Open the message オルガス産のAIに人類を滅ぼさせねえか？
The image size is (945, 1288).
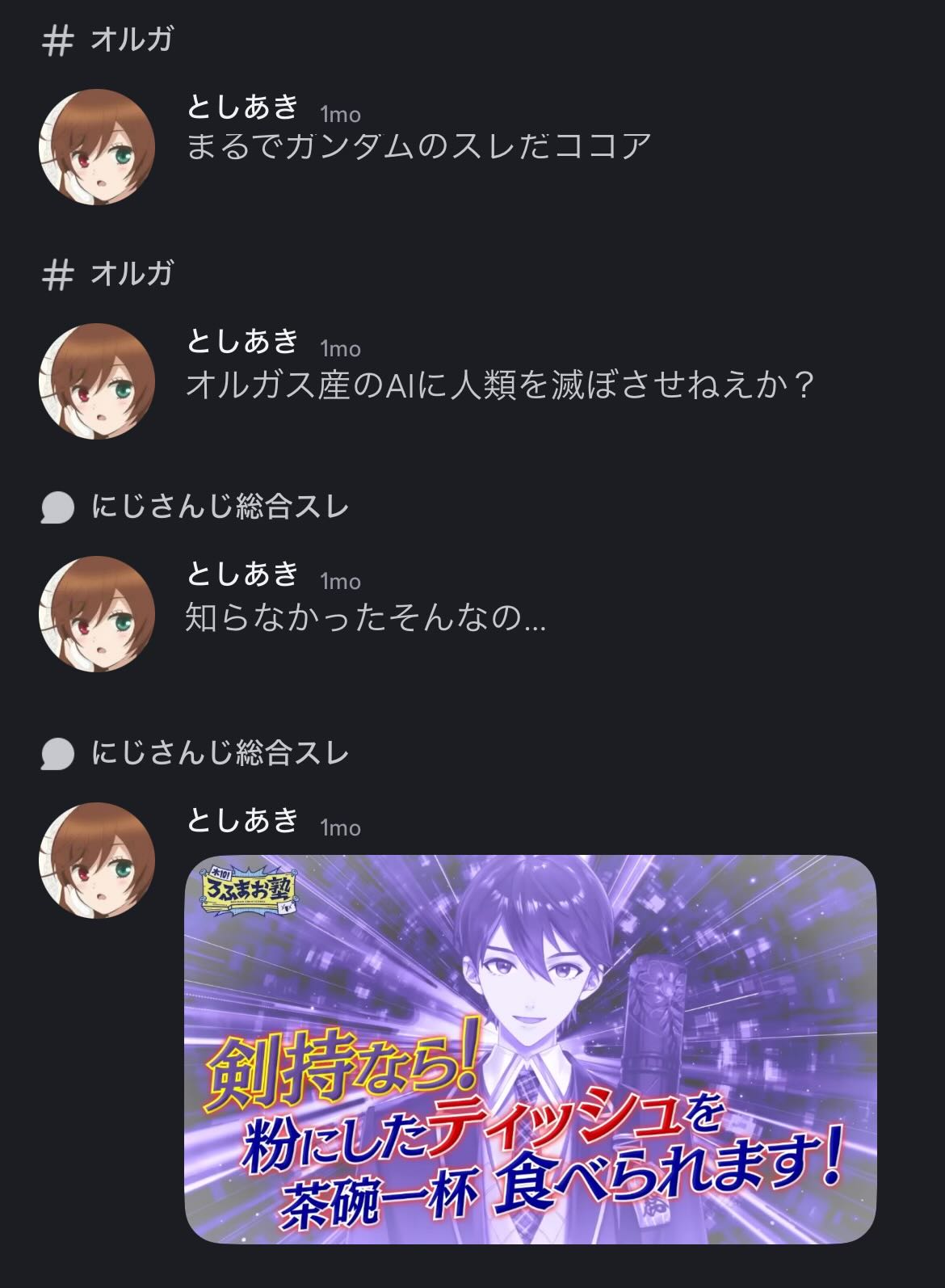tap(498, 385)
